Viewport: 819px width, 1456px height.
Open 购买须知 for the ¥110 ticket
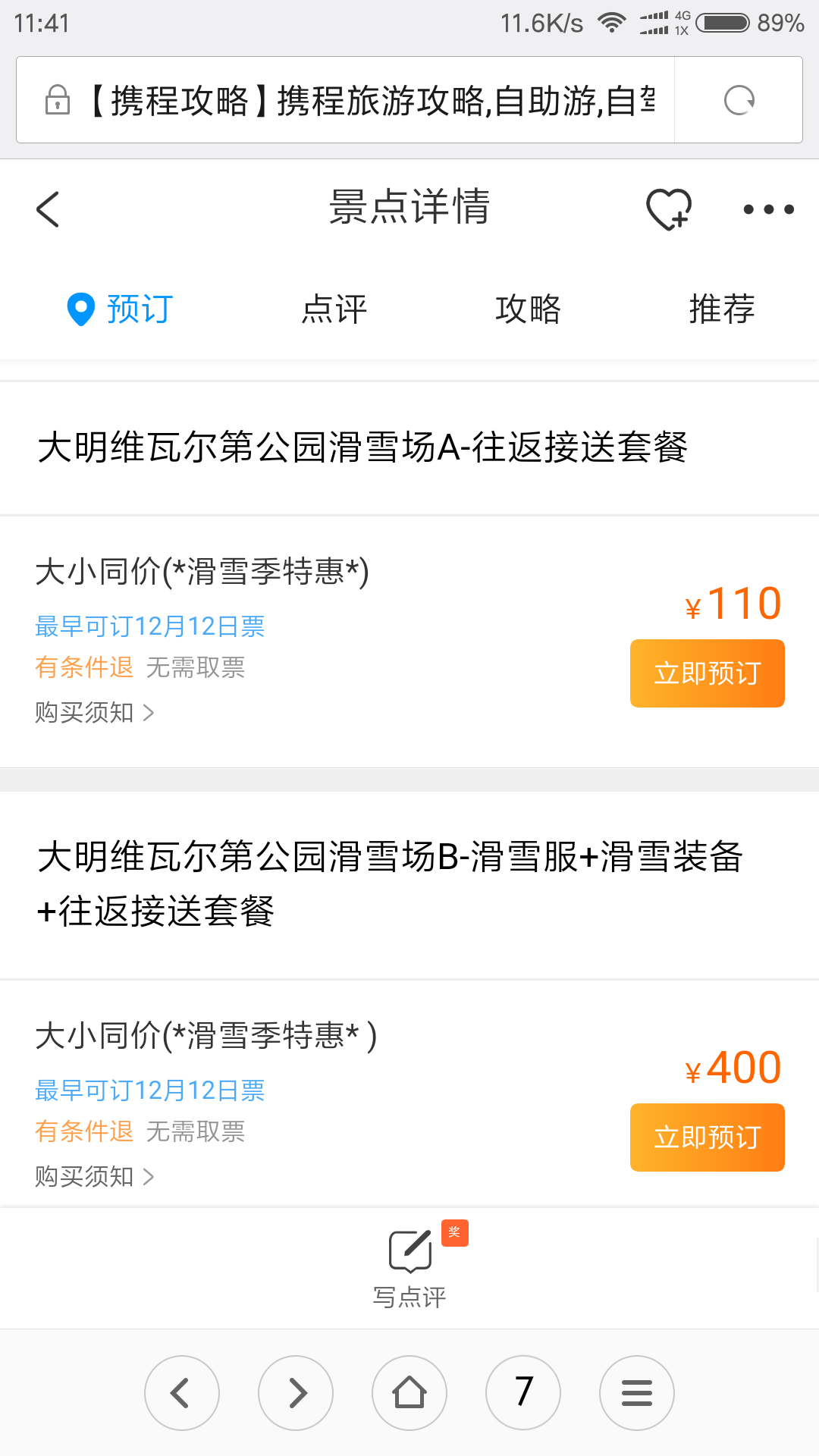(95, 713)
